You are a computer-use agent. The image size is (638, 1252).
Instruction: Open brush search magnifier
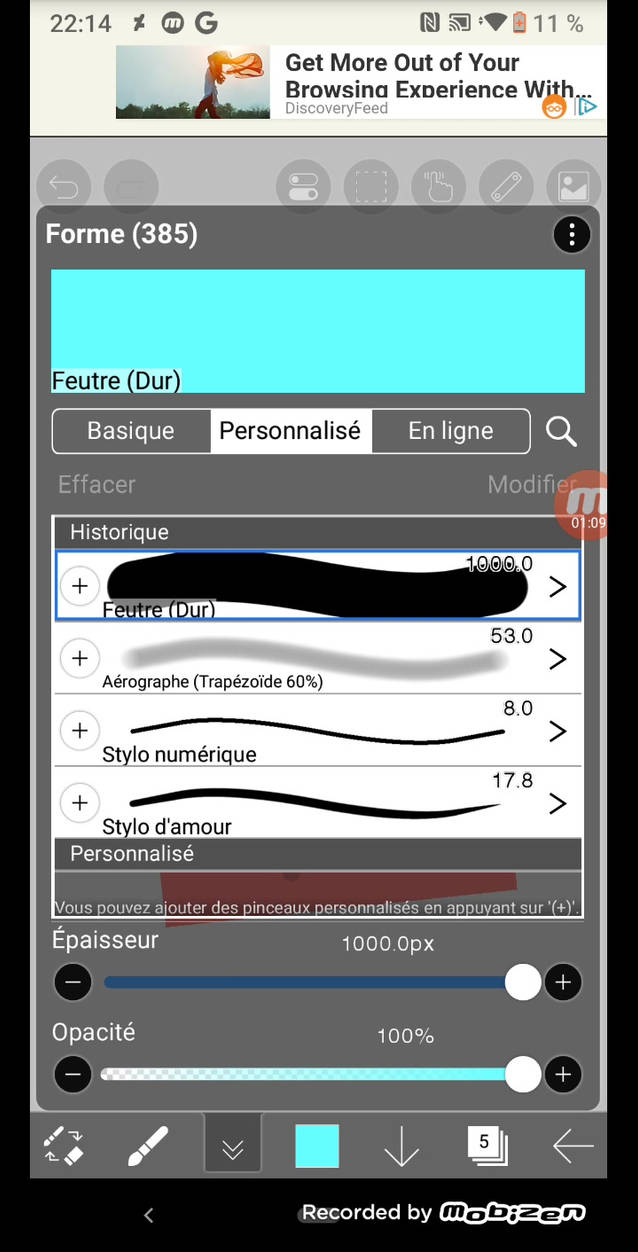pyautogui.click(x=561, y=431)
